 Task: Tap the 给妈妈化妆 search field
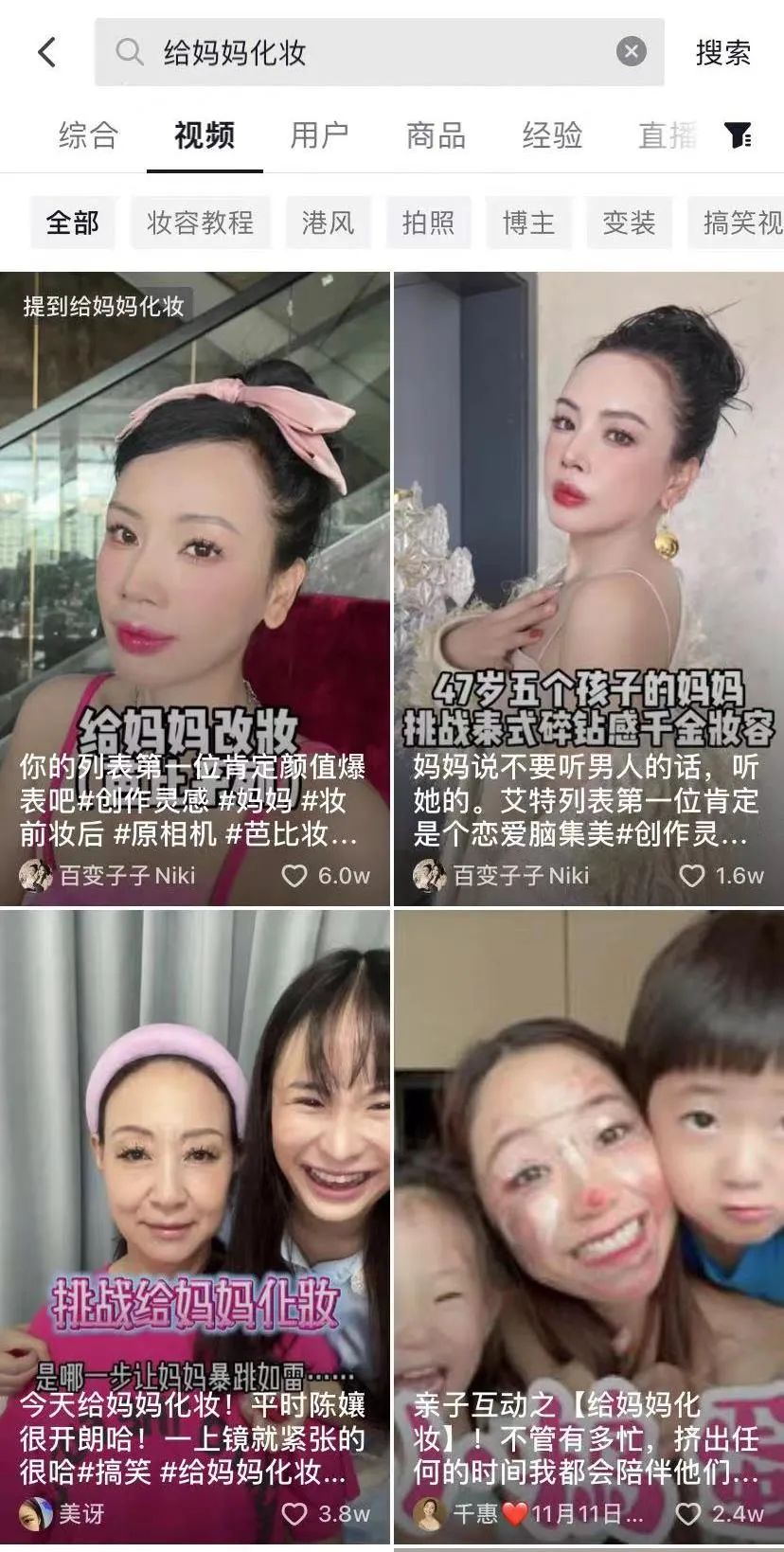(360, 52)
